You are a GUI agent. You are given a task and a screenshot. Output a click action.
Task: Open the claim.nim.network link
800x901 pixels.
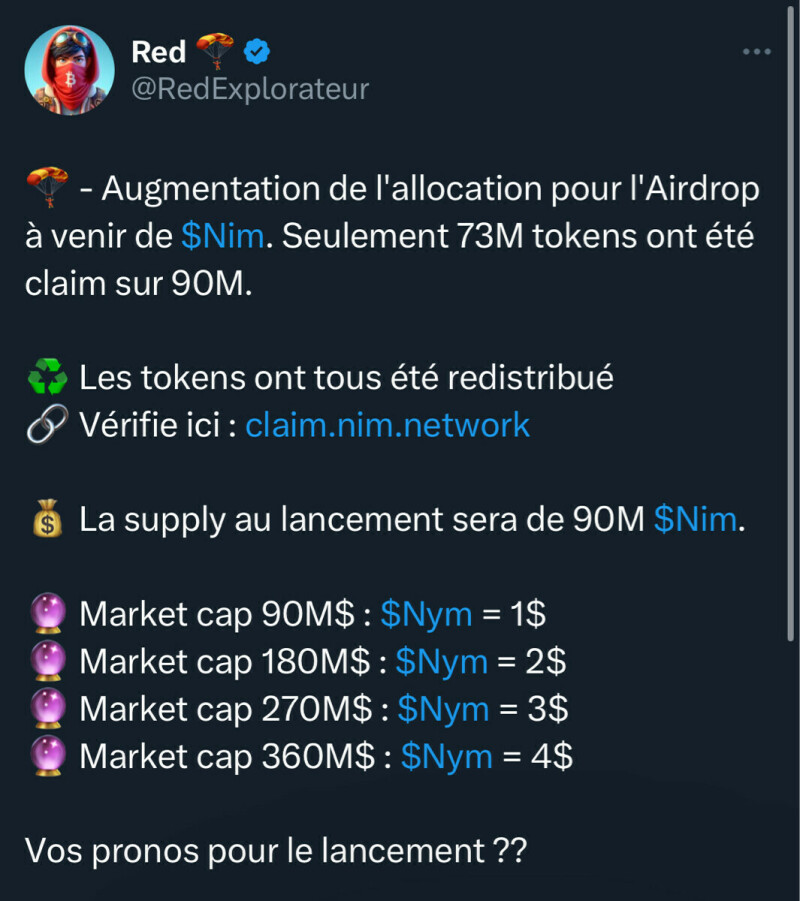[387, 426]
